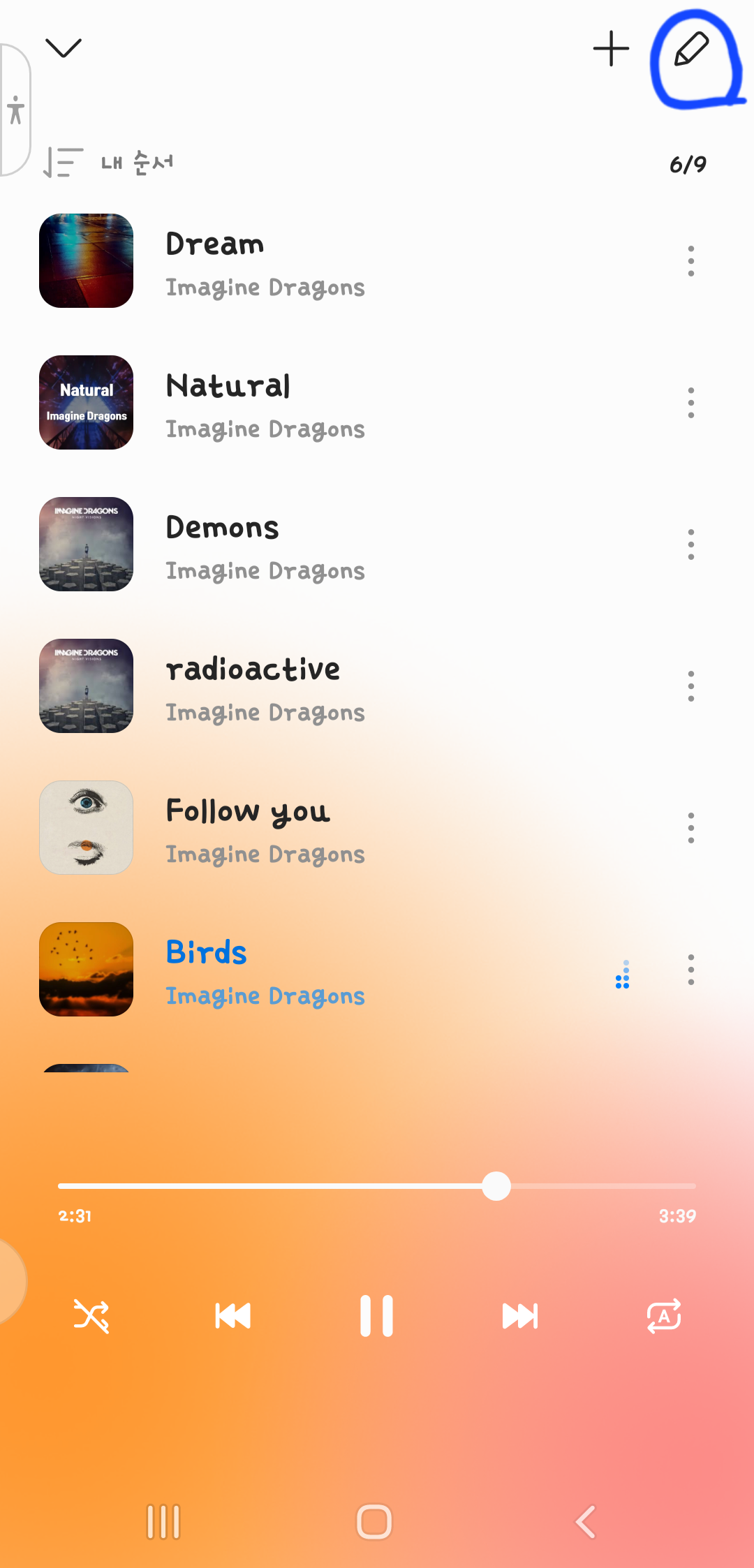Open more options for Follow you
This screenshot has width=754, height=1568.
[x=690, y=828]
